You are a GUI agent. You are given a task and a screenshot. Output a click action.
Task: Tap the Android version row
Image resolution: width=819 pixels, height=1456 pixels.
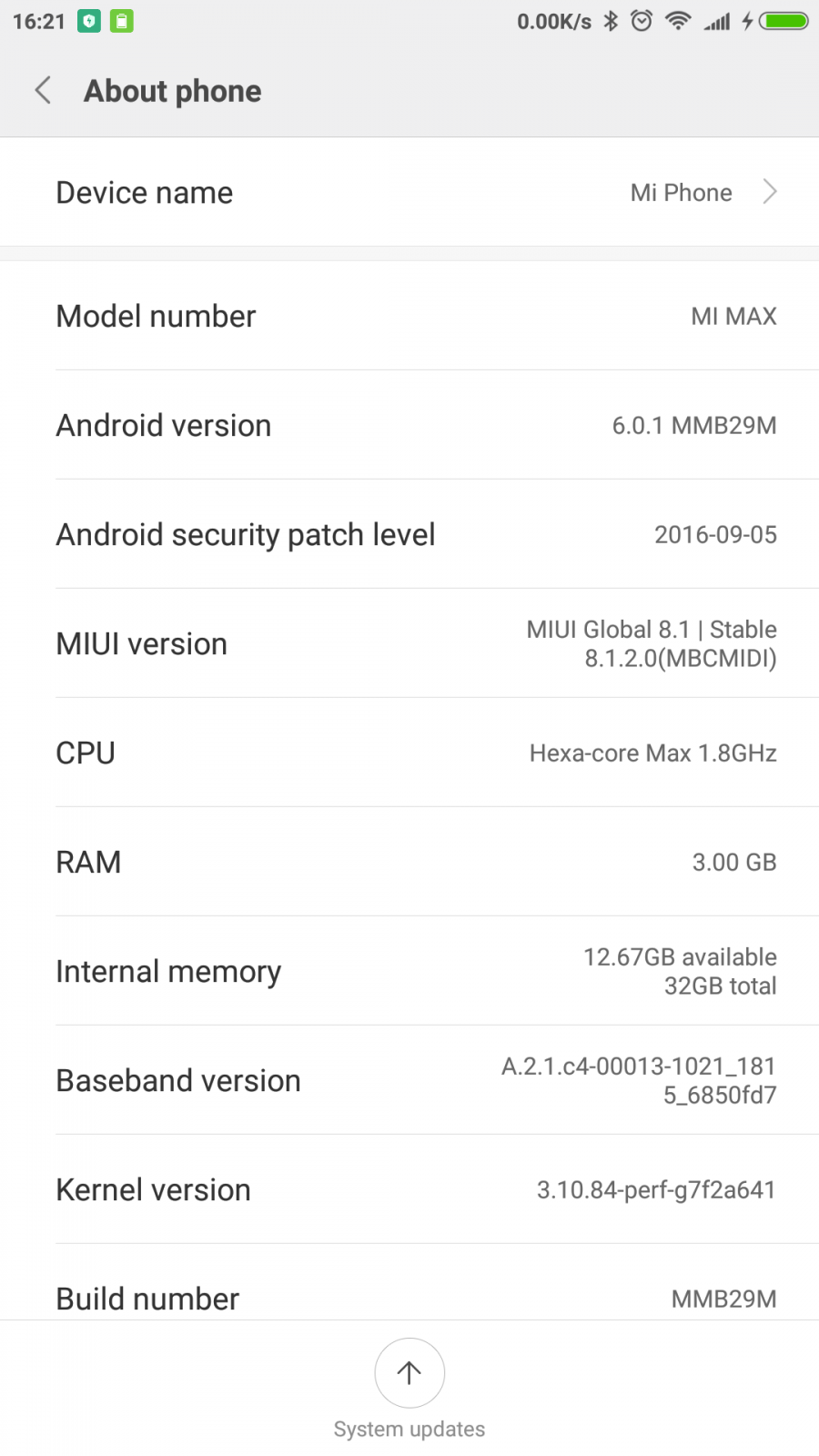(409, 425)
